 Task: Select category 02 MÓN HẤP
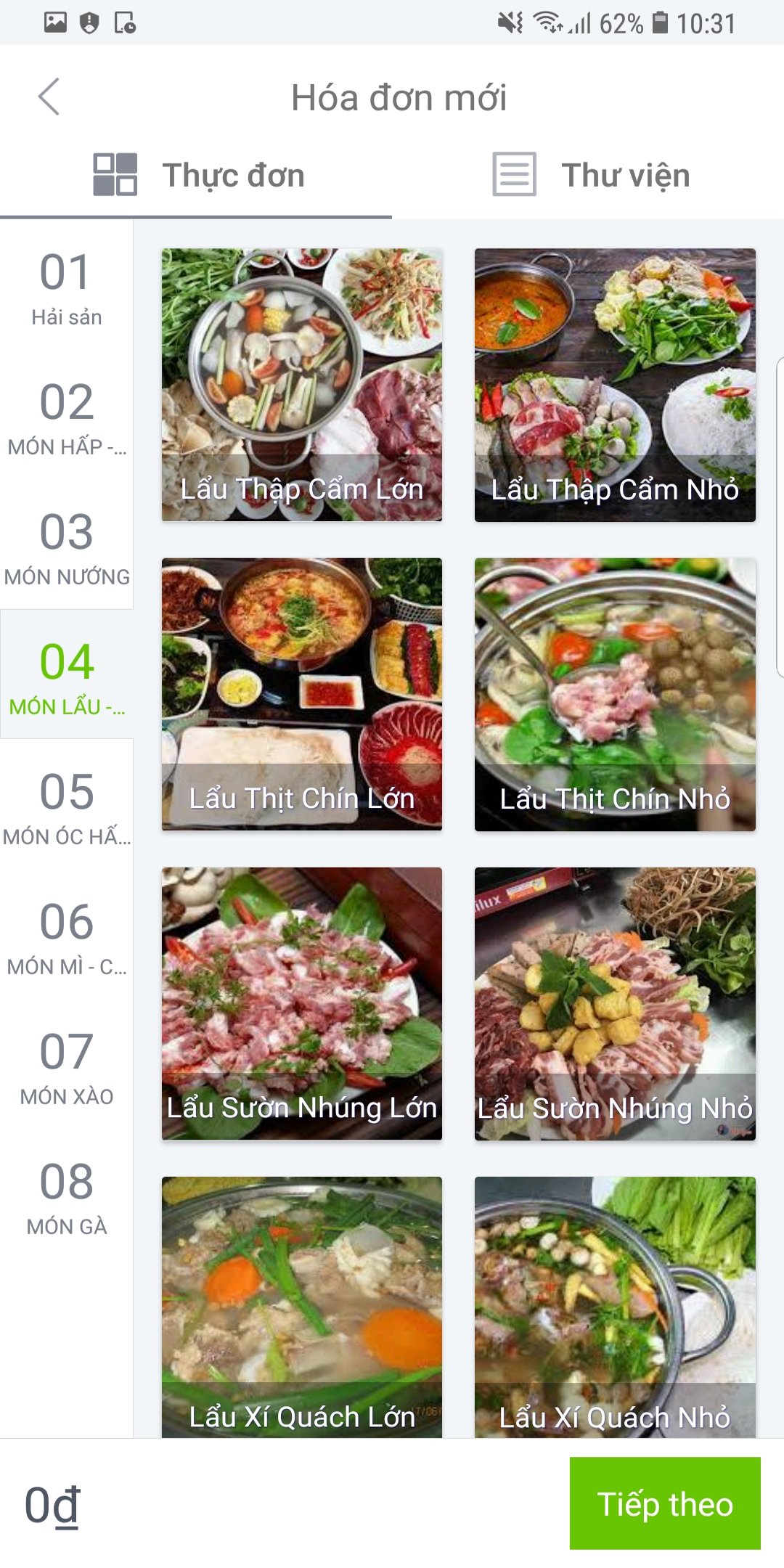click(66, 416)
